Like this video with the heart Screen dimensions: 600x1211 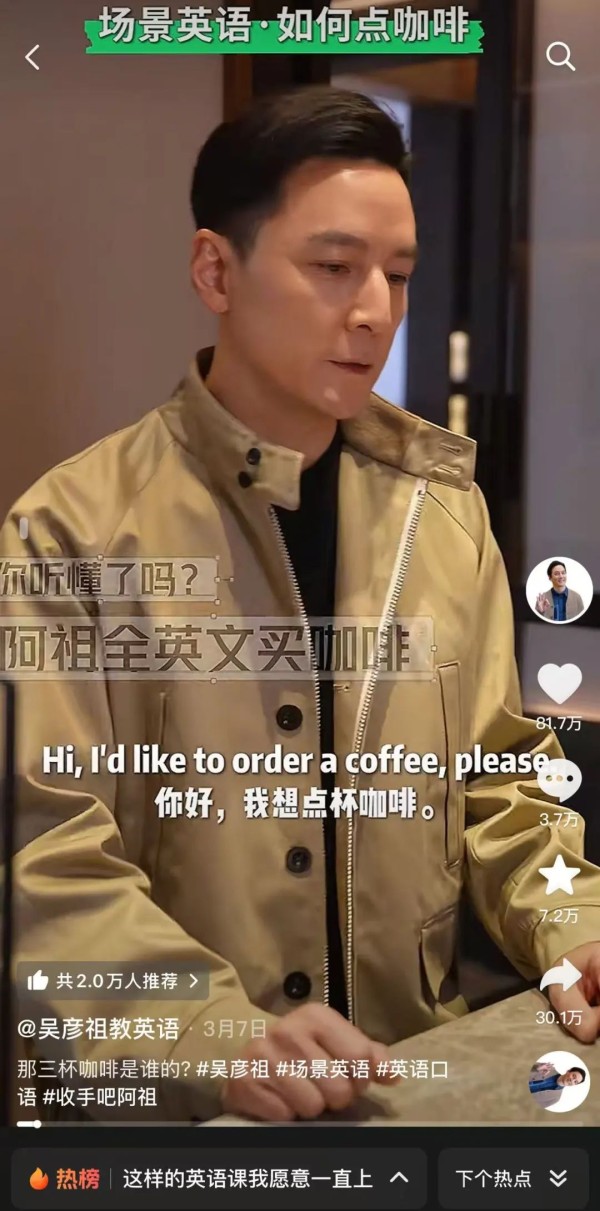(x=559, y=684)
